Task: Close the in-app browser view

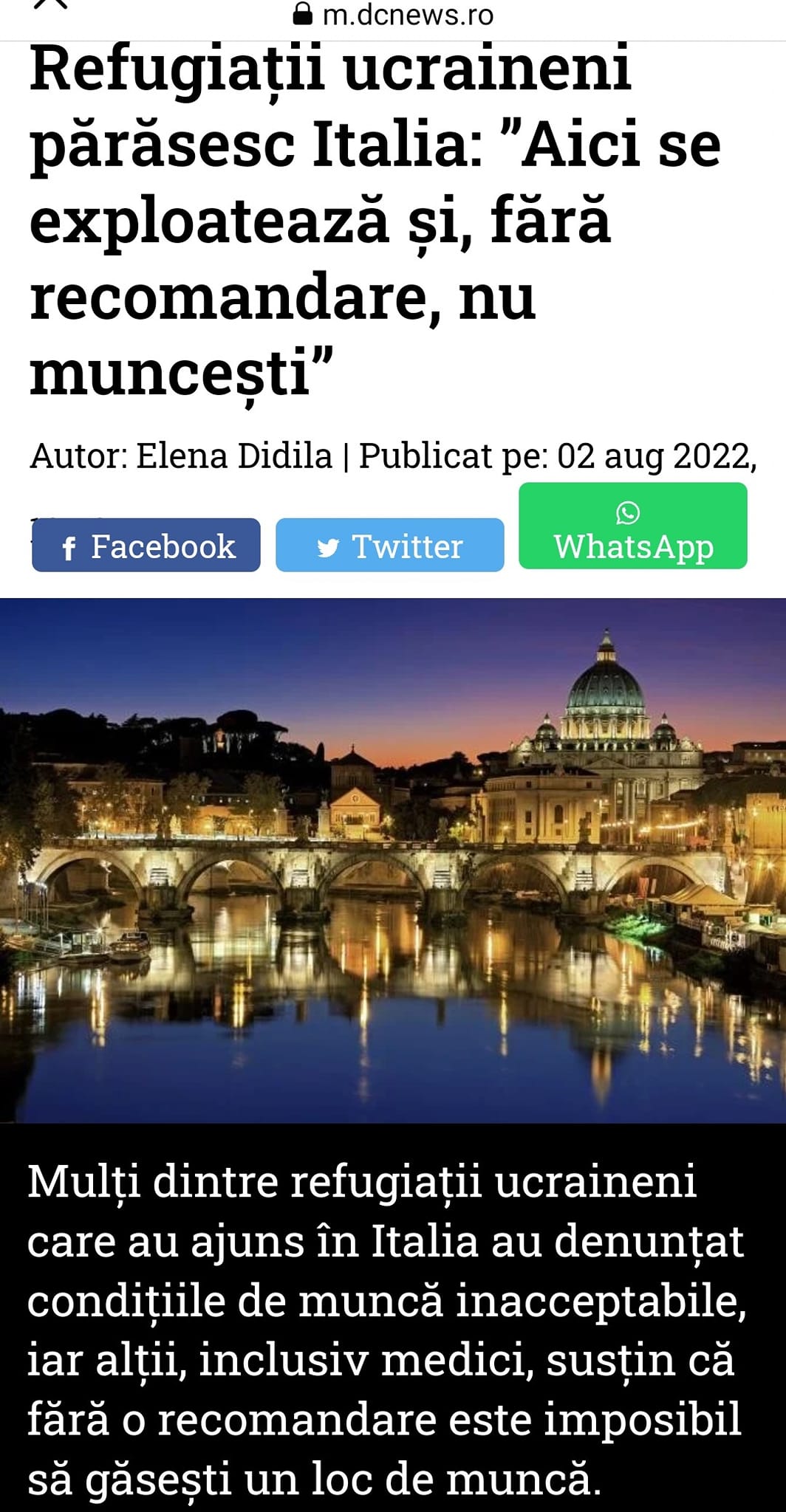Action: click(50, 6)
